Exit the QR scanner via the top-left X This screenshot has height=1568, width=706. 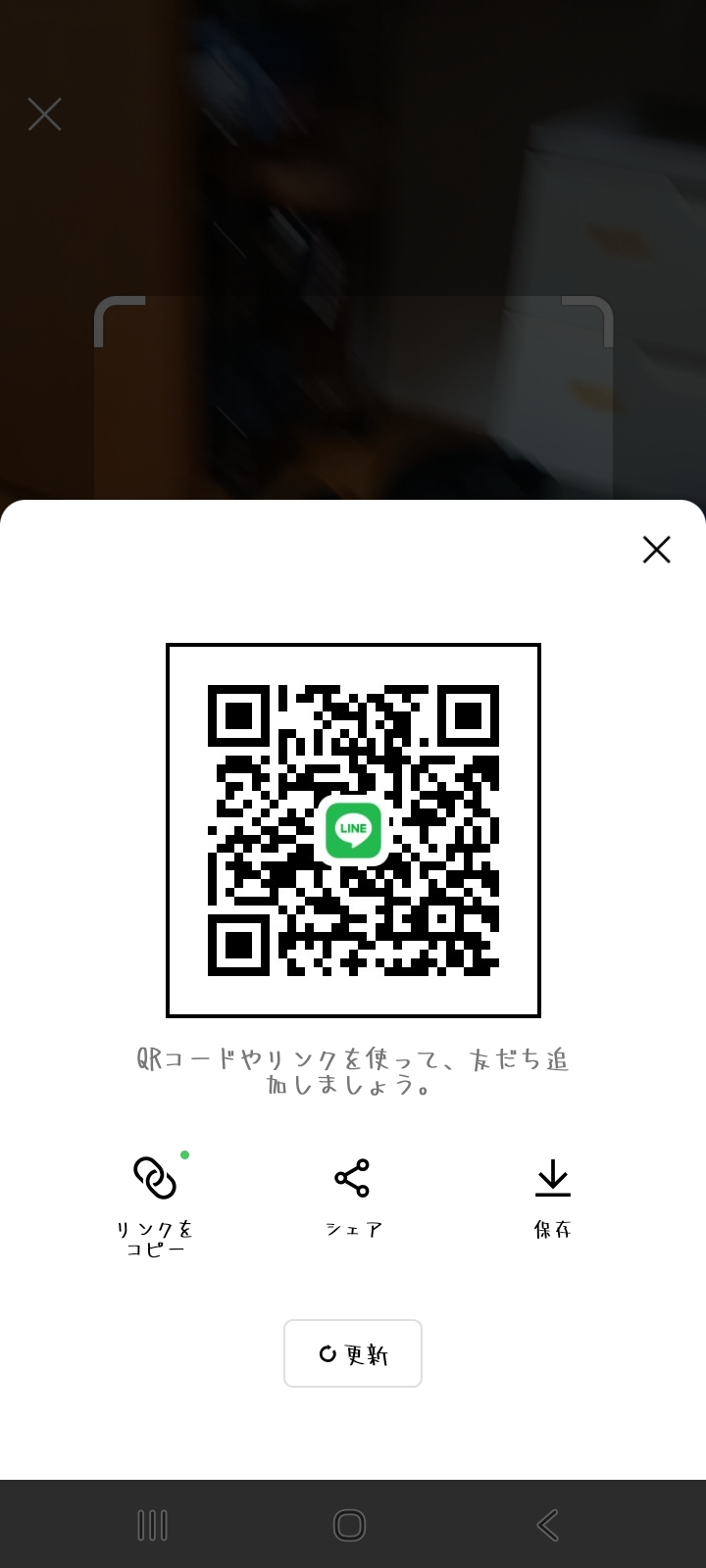(45, 114)
